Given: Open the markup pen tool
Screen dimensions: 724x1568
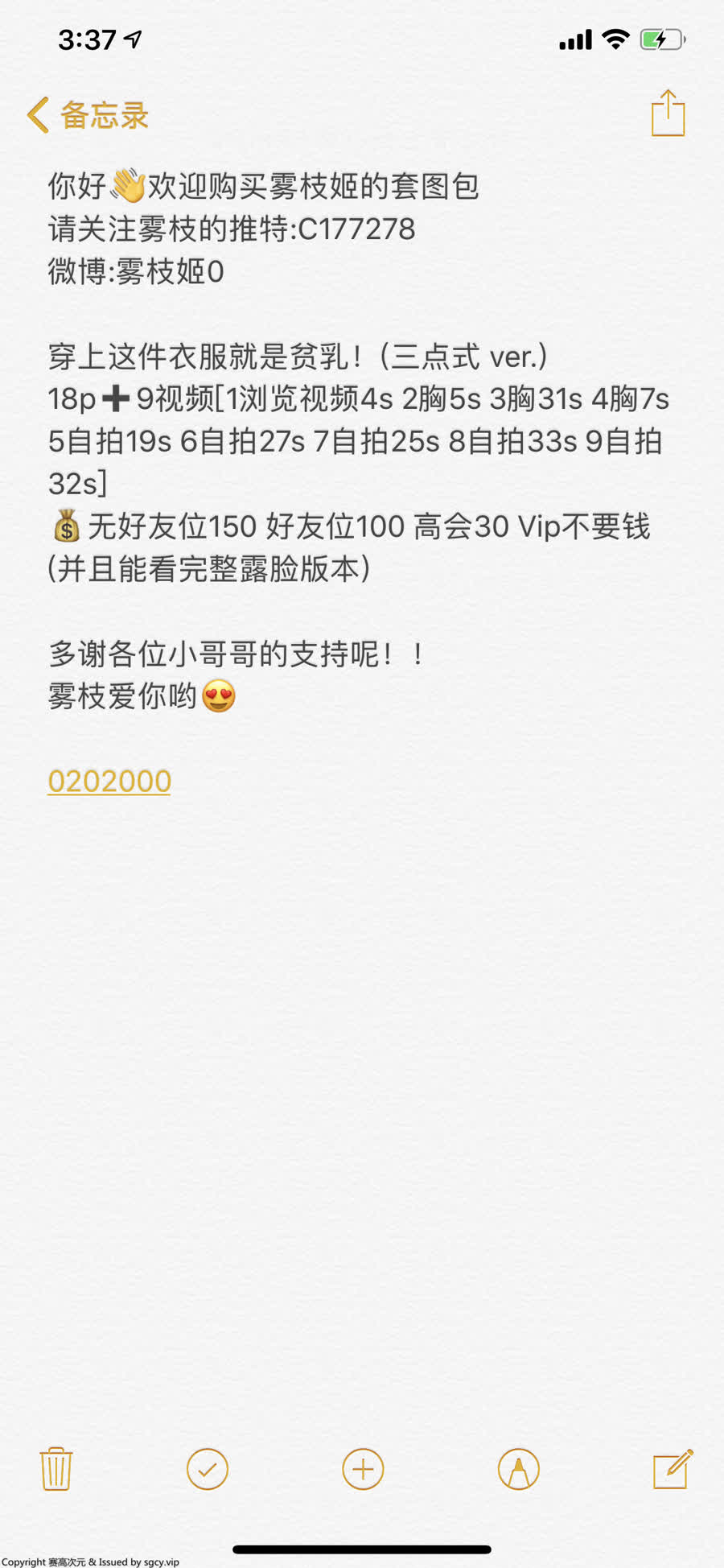Looking at the screenshot, I should (x=518, y=1468).
